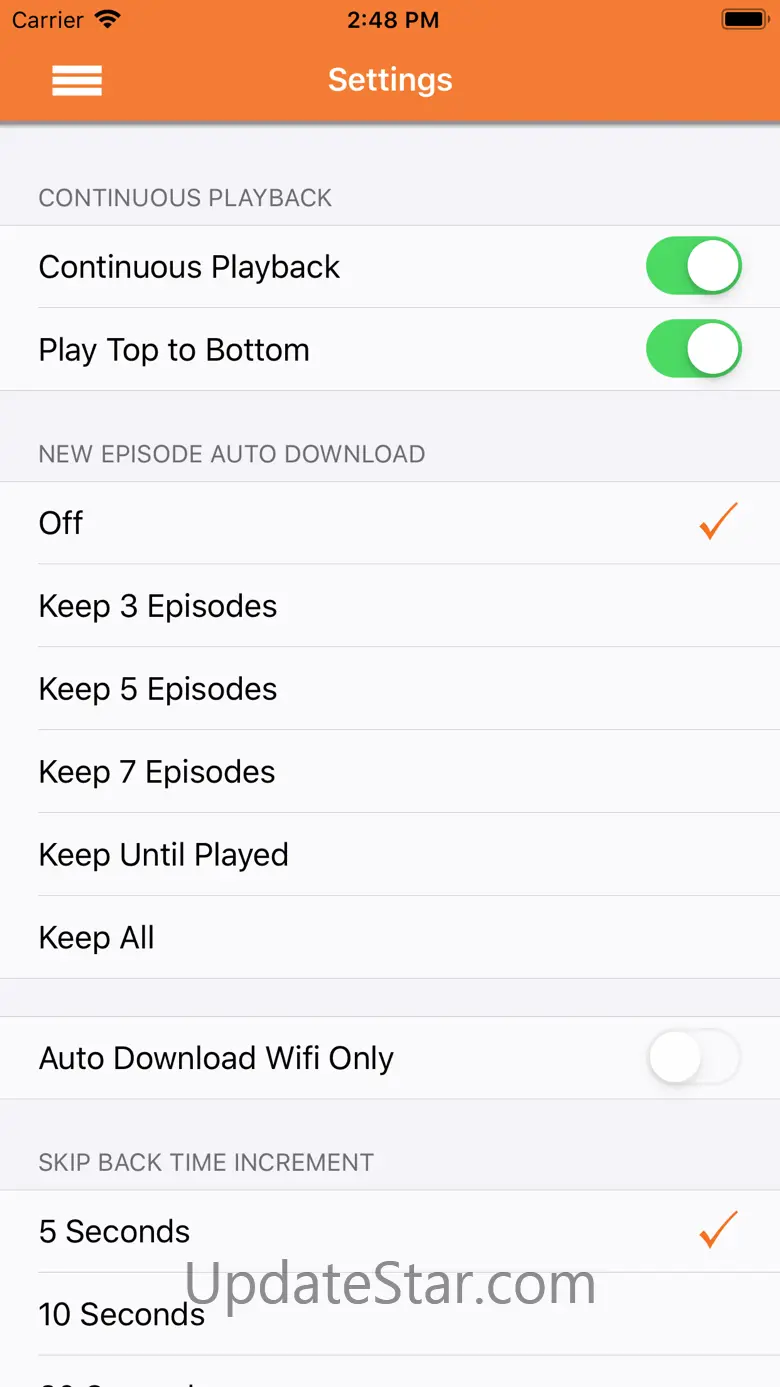Choose Keep 3 Episodes
Viewport: 780px width, 1387px height.
pos(390,606)
